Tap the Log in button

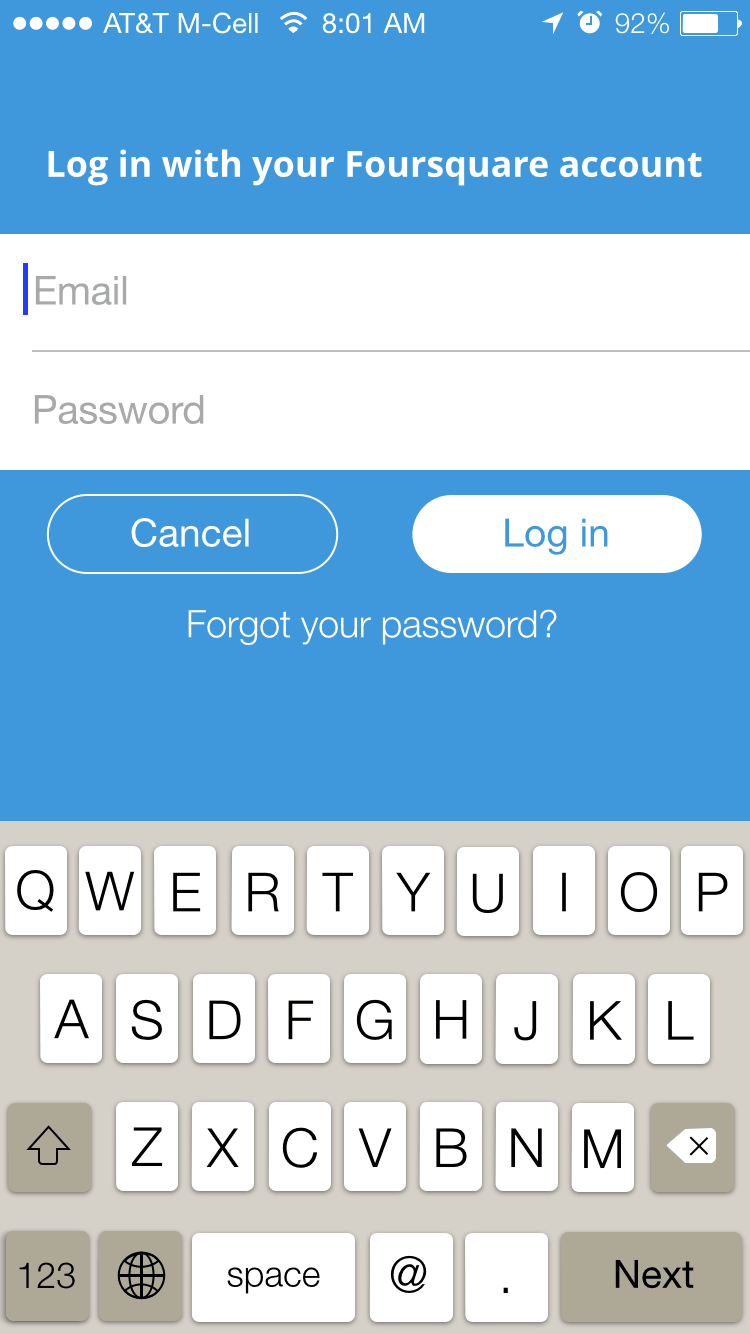(x=557, y=534)
